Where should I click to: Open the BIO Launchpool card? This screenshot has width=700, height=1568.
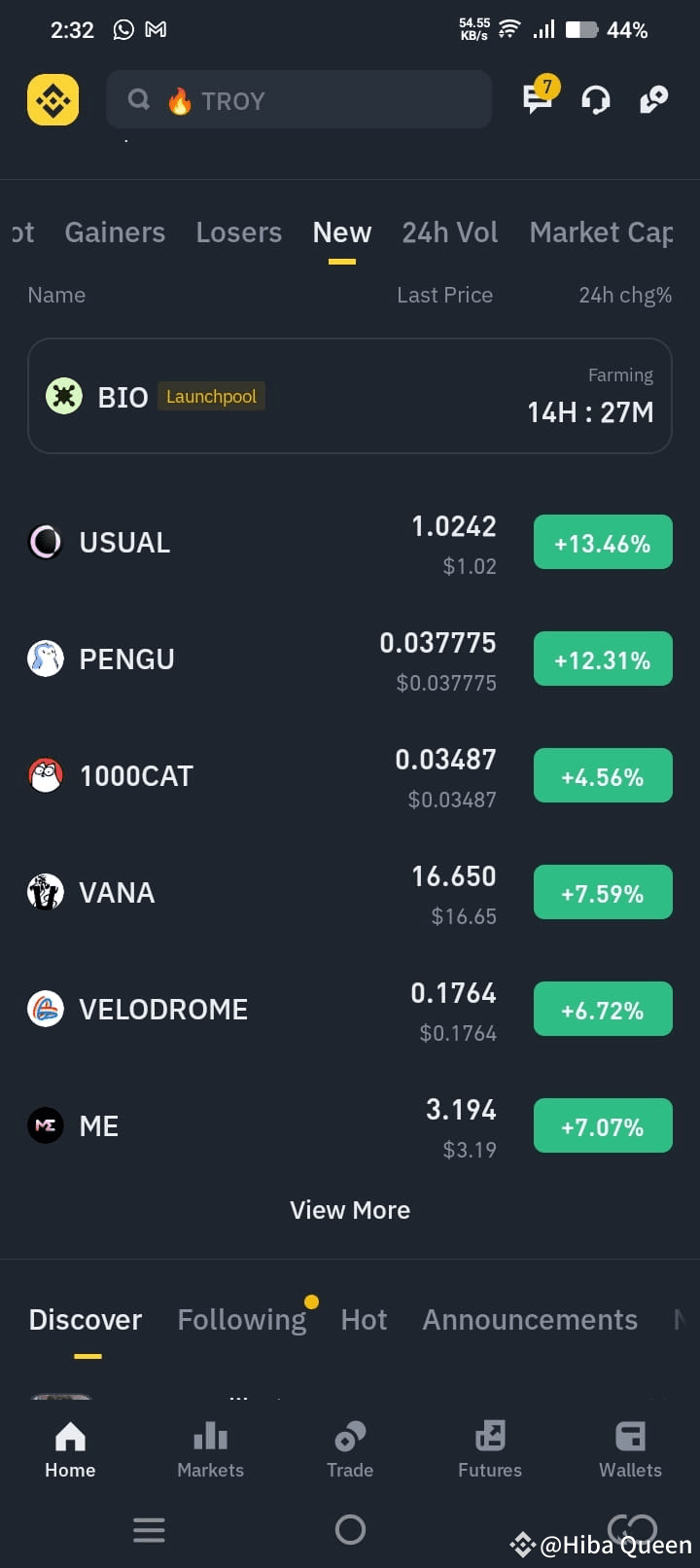pos(350,396)
